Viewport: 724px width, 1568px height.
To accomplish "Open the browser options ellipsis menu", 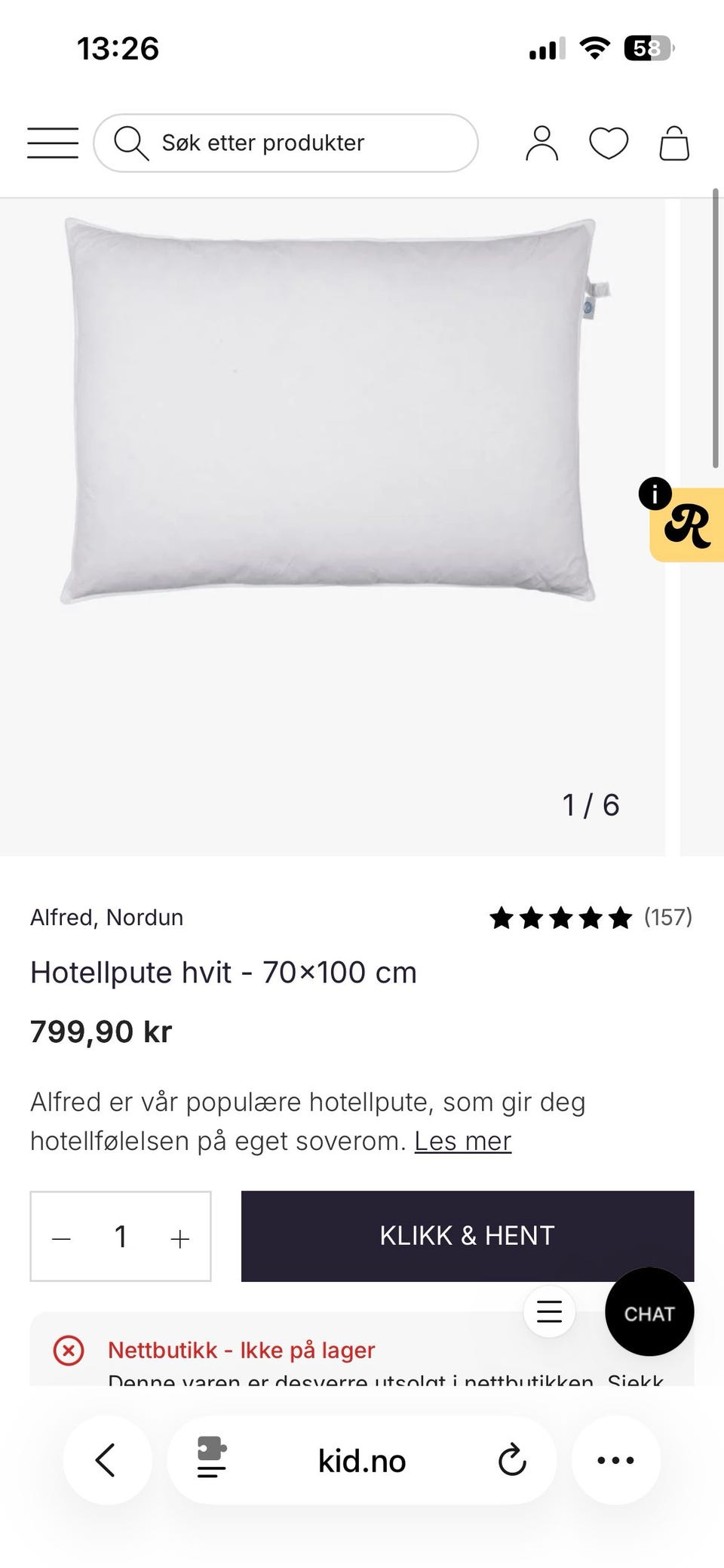I will [x=616, y=1459].
